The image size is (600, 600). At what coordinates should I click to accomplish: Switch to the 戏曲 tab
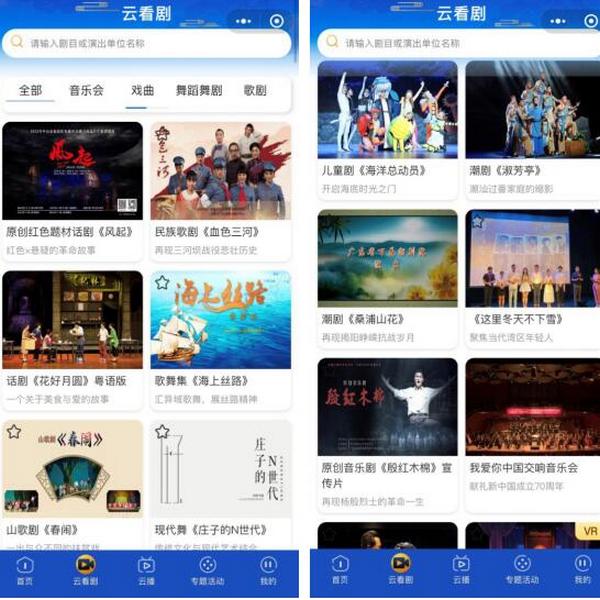pyautogui.click(x=143, y=91)
